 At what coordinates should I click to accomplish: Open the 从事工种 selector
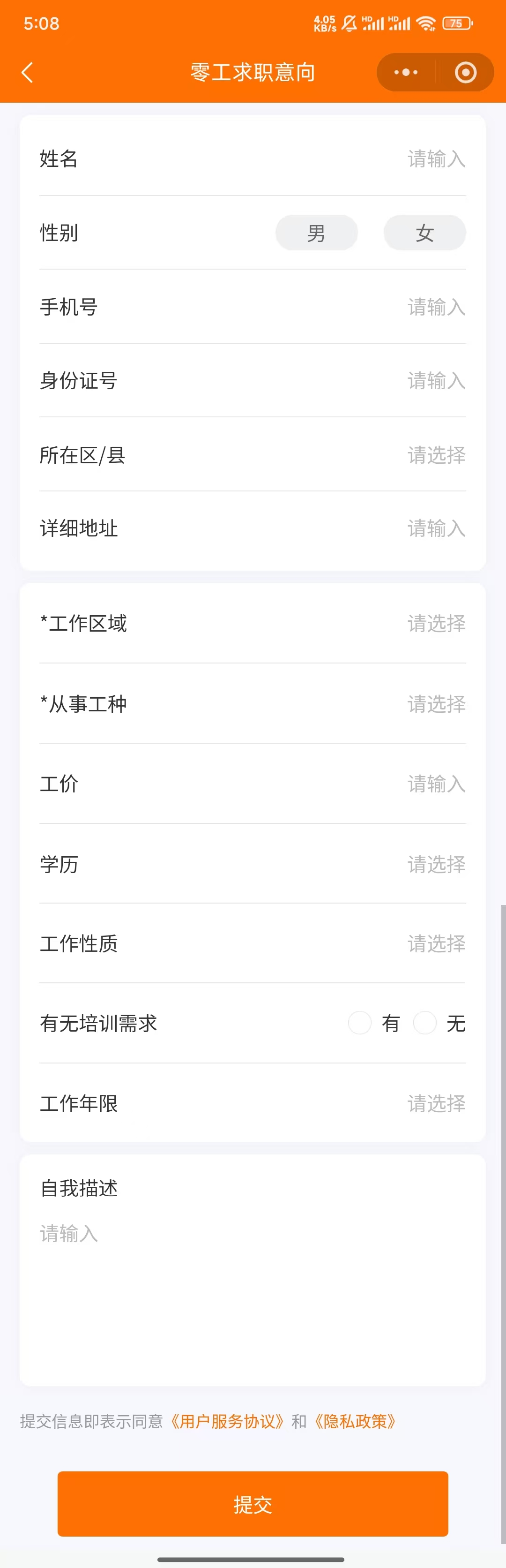tap(435, 704)
